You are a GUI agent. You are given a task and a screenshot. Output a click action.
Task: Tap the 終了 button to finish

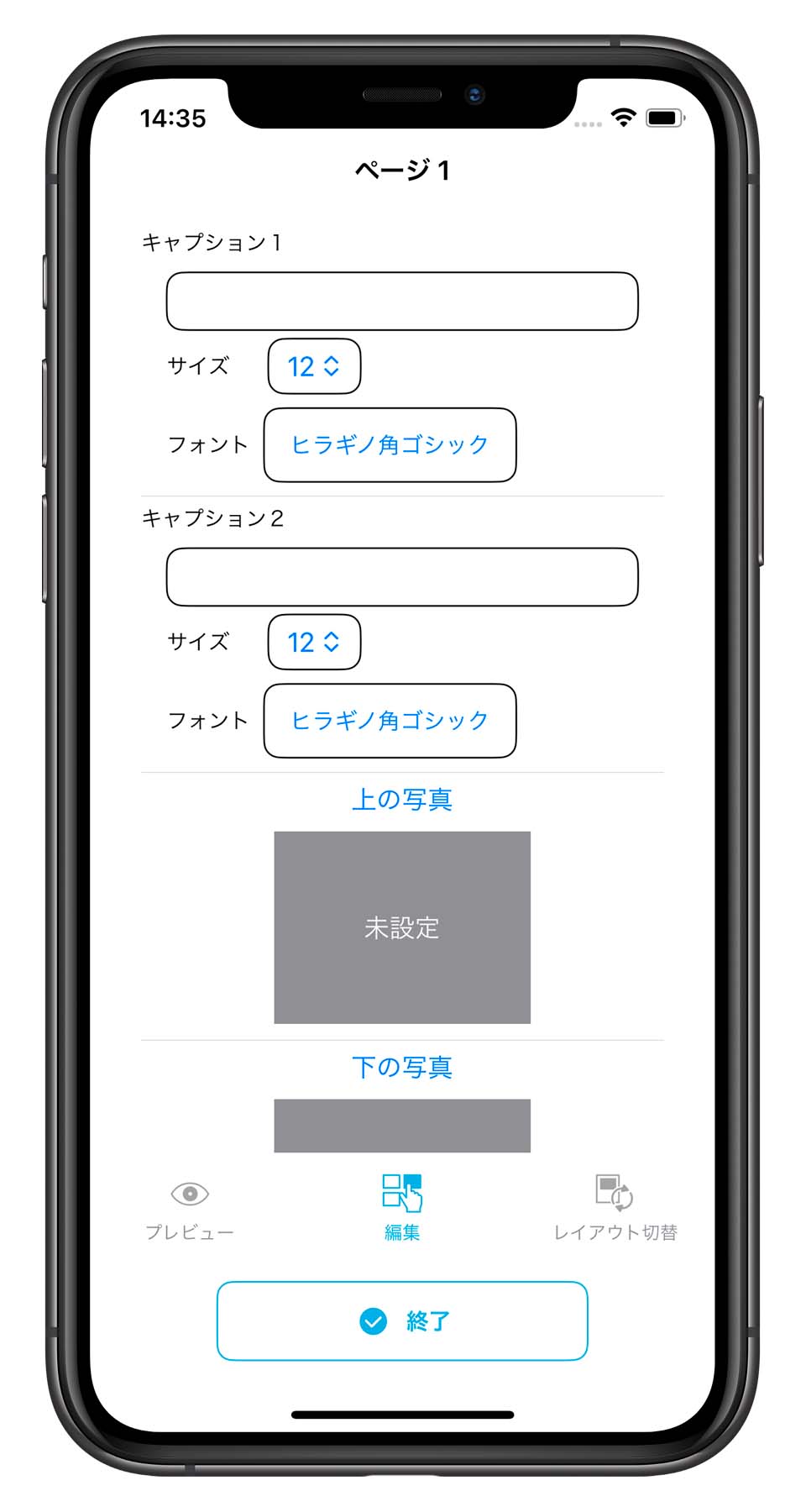click(402, 1320)
